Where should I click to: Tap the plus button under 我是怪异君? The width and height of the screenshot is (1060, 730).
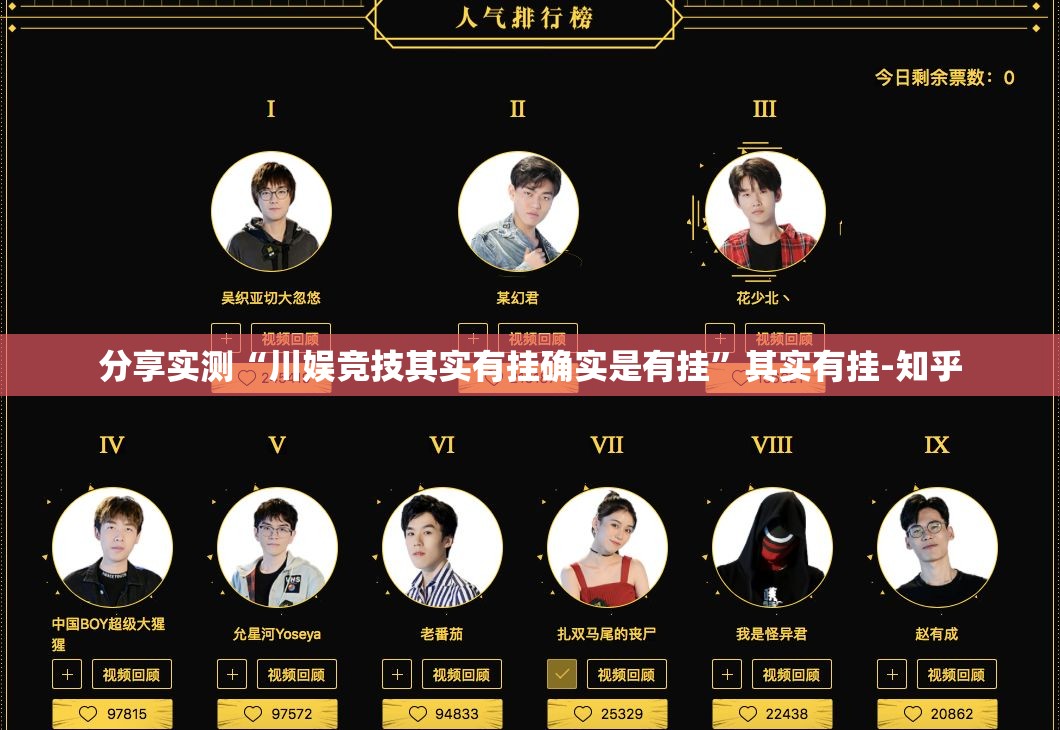pyautogui.click(x=727, y=674)
